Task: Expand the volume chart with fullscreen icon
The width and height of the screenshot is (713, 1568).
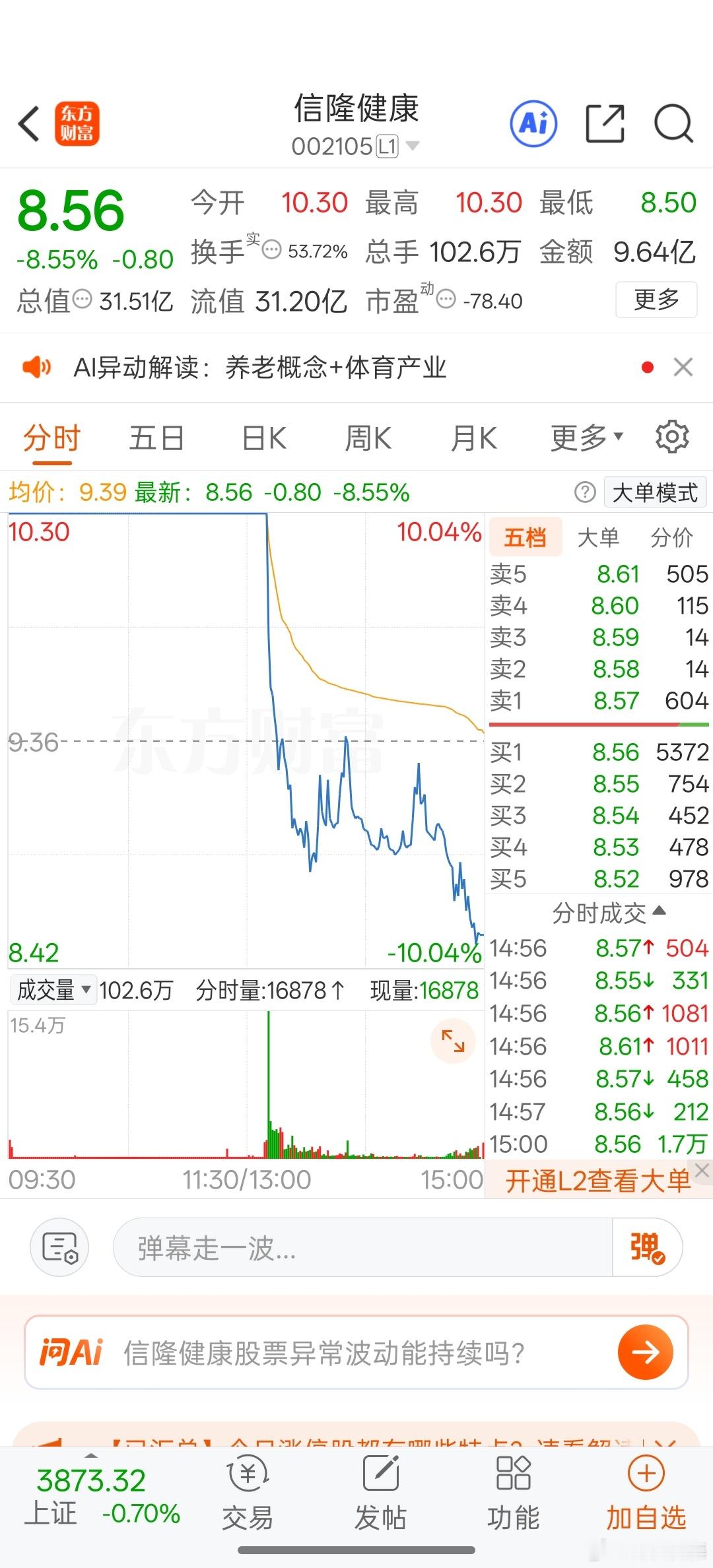Action: point(453,1041)
